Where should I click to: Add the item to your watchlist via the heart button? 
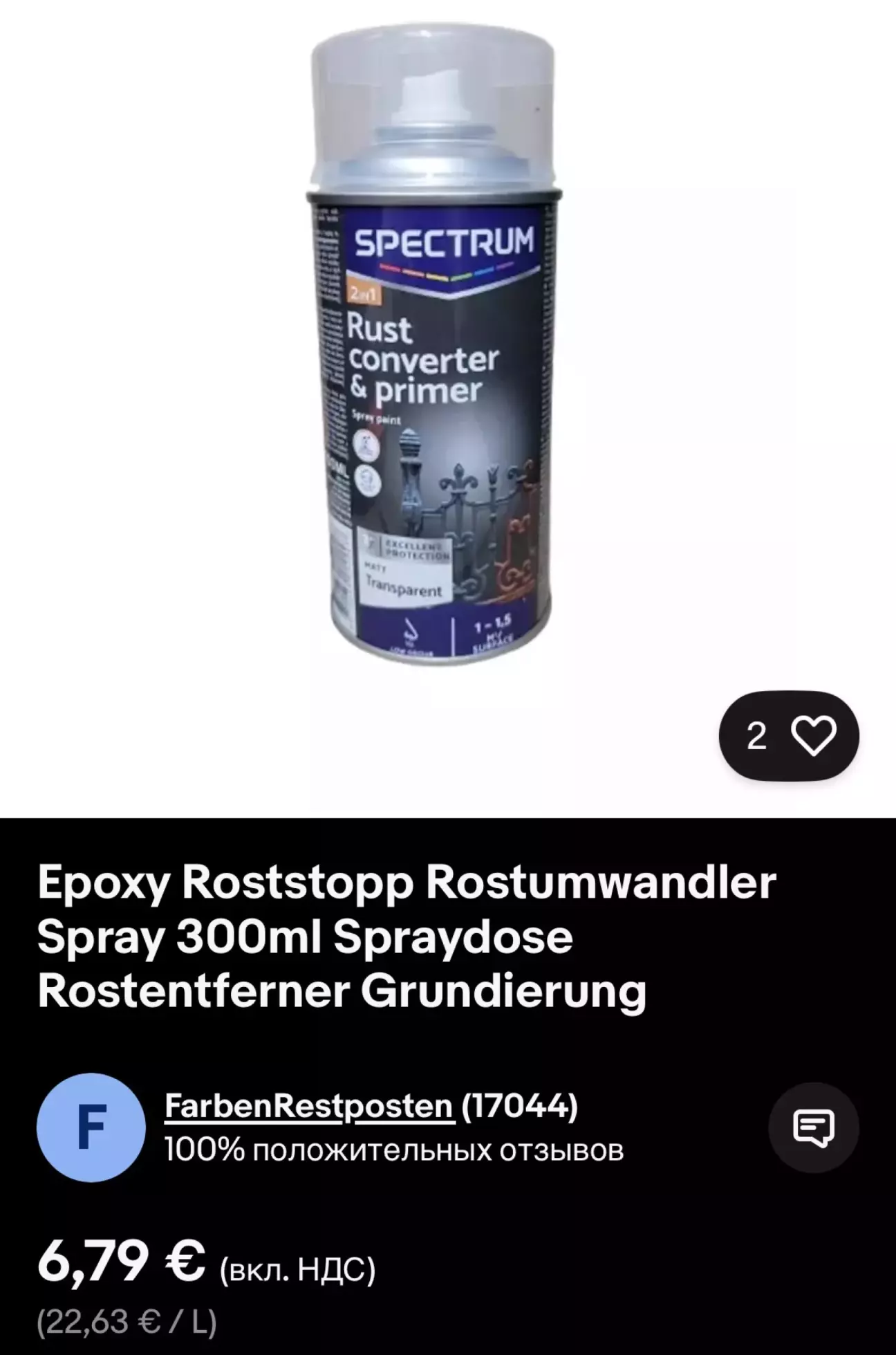point(812,736)
